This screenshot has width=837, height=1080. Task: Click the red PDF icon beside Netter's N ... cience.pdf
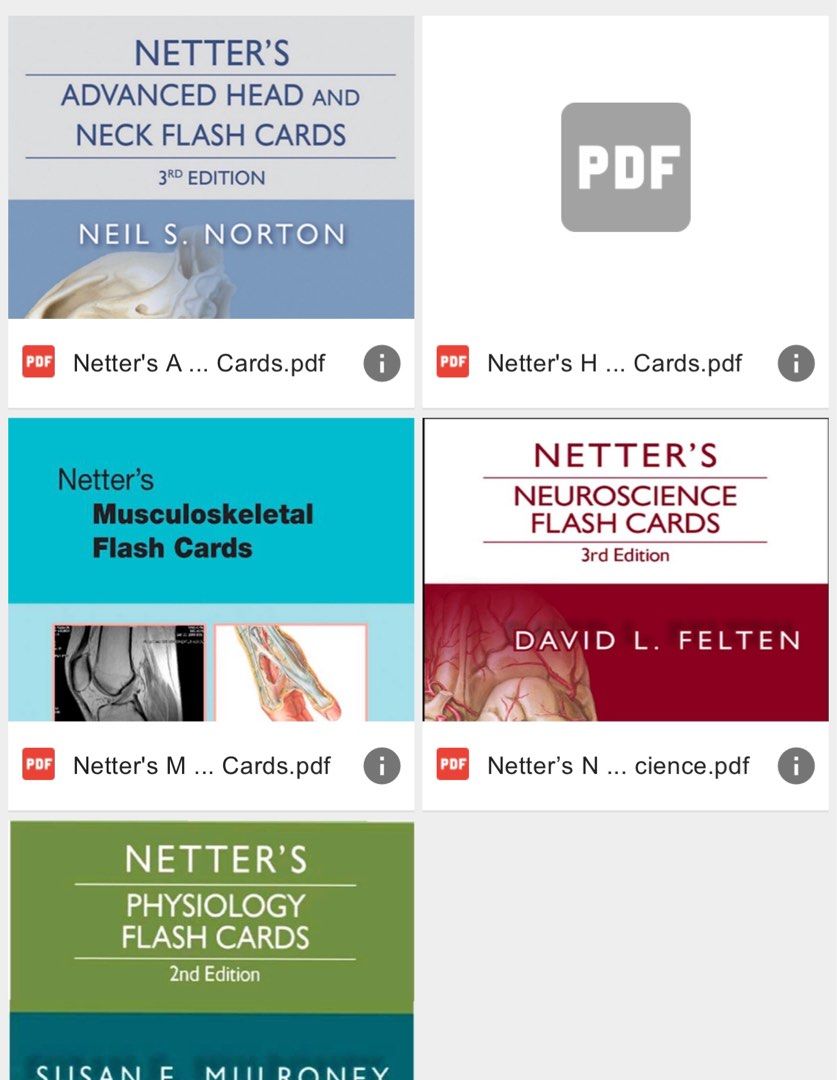pyautogui.click(x=454, y=765)
